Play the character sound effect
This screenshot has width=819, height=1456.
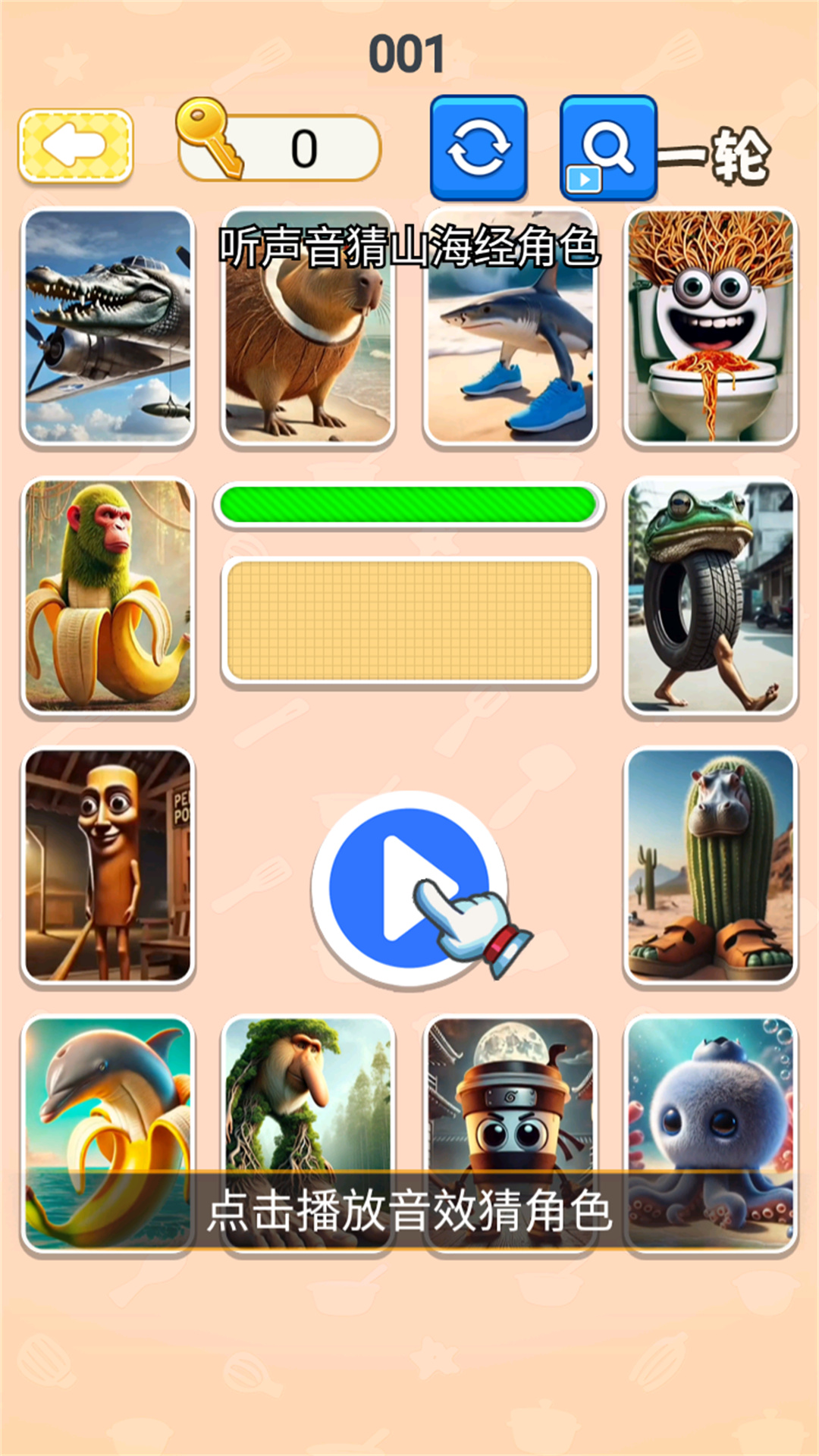click(x=409, y=888)
